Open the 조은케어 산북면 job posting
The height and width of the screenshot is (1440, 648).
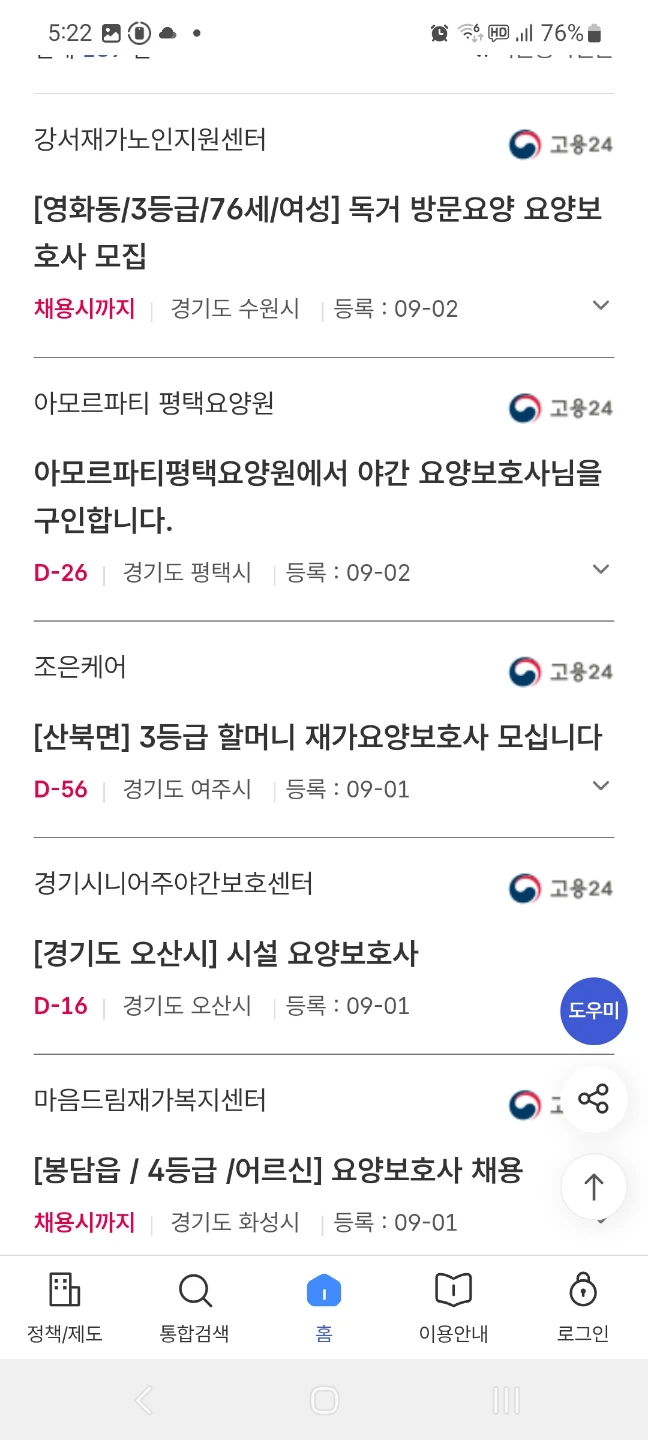pos(318,738)
